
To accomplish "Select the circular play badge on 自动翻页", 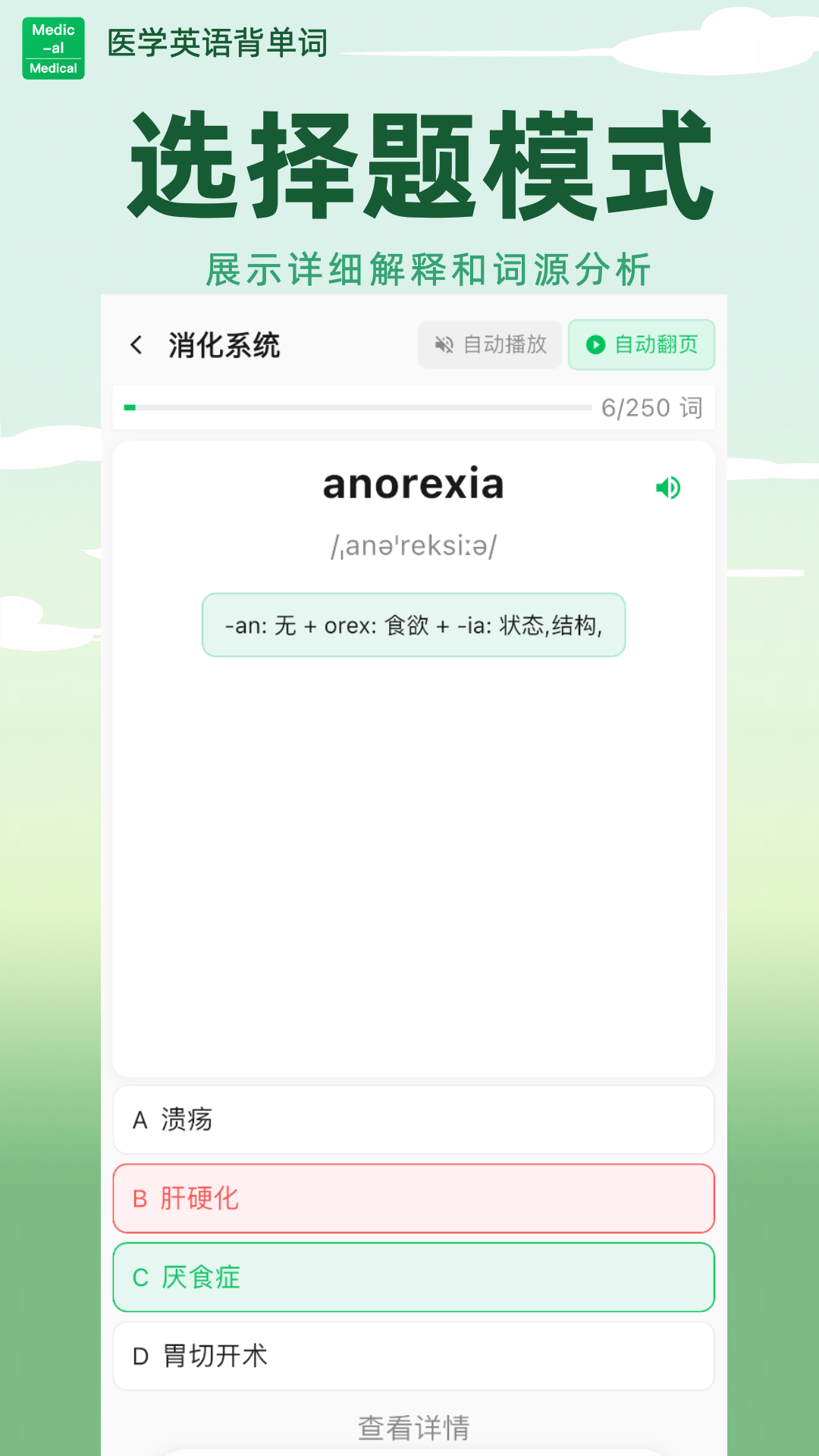I will (595, 345).
